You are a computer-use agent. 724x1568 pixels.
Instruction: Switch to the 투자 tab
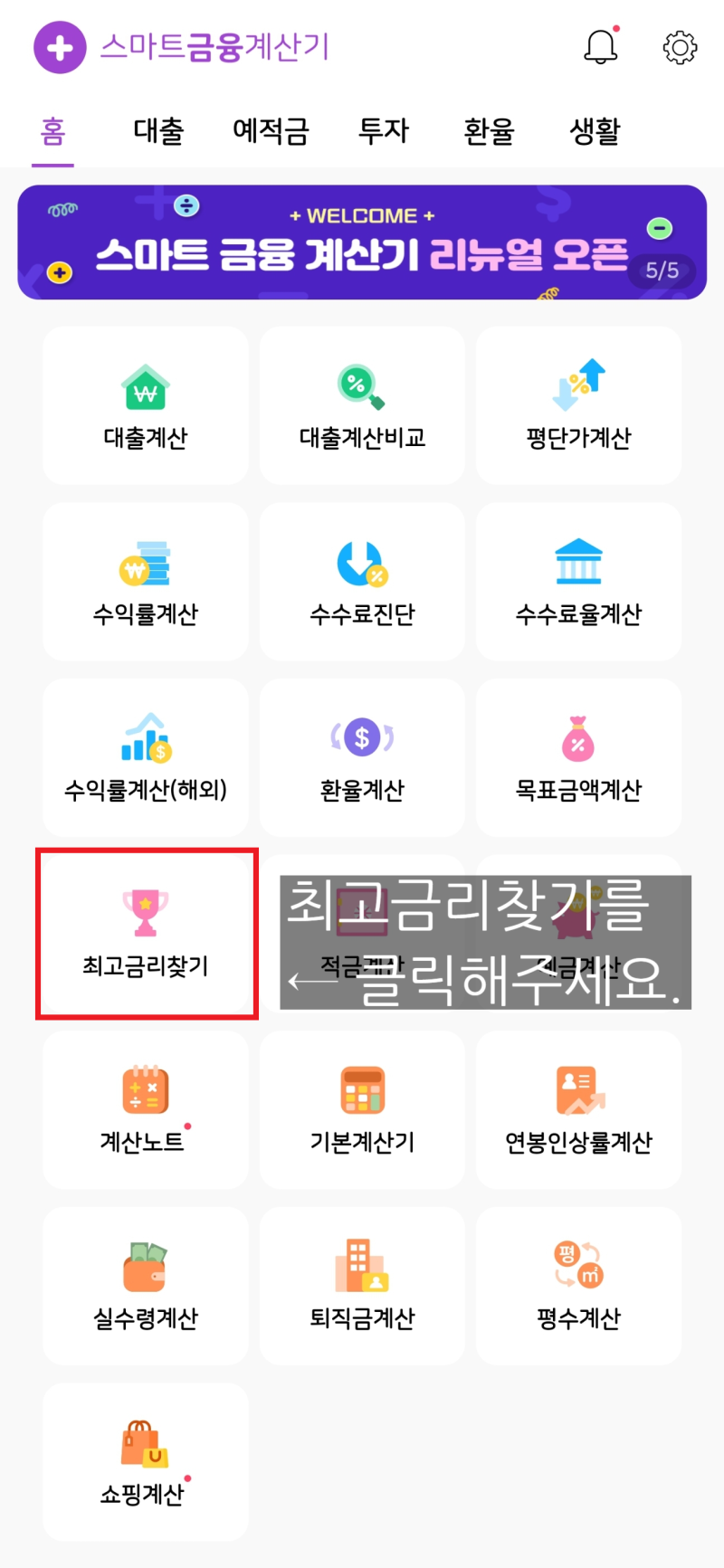pyautogui.click(x=384, y=131)
